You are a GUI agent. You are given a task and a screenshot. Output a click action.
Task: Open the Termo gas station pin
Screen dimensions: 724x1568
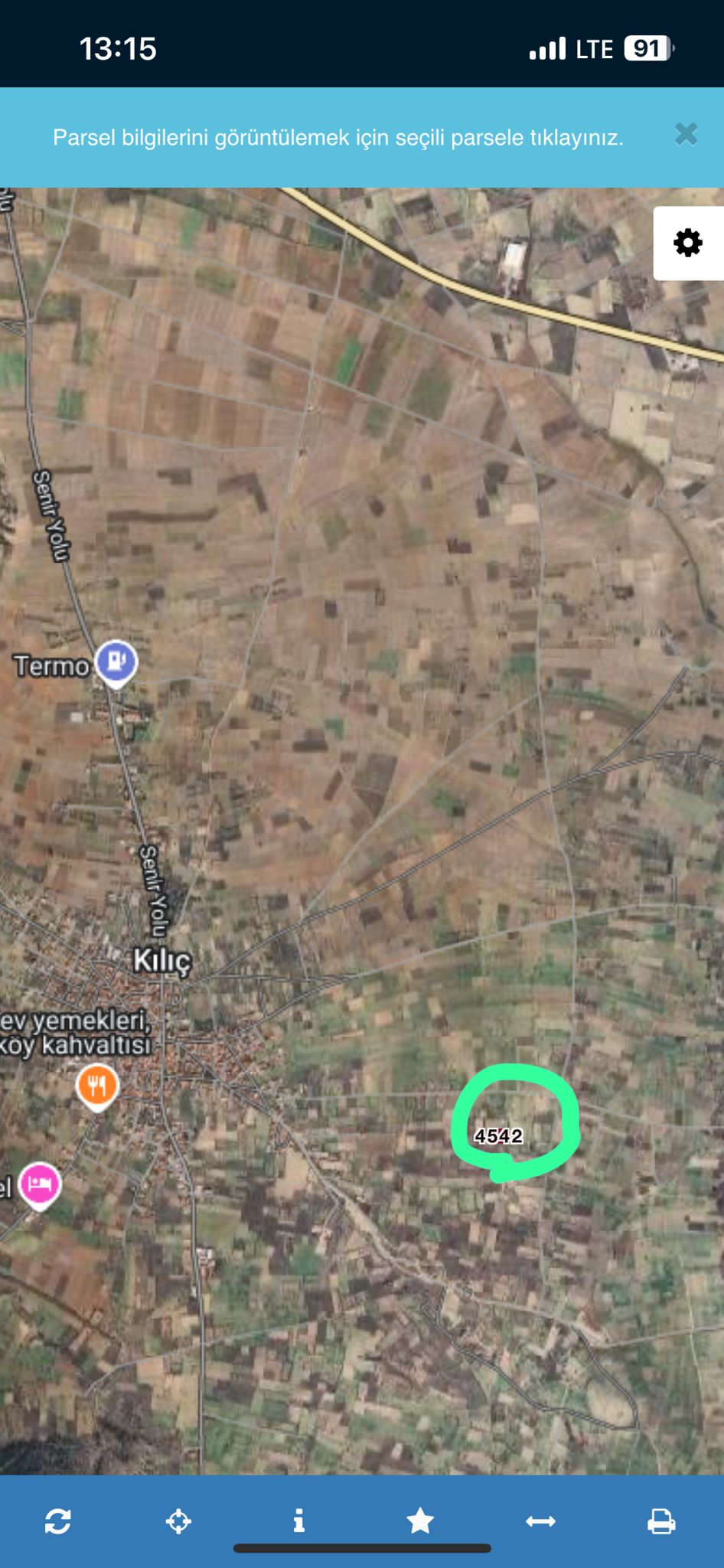point(116,662)
